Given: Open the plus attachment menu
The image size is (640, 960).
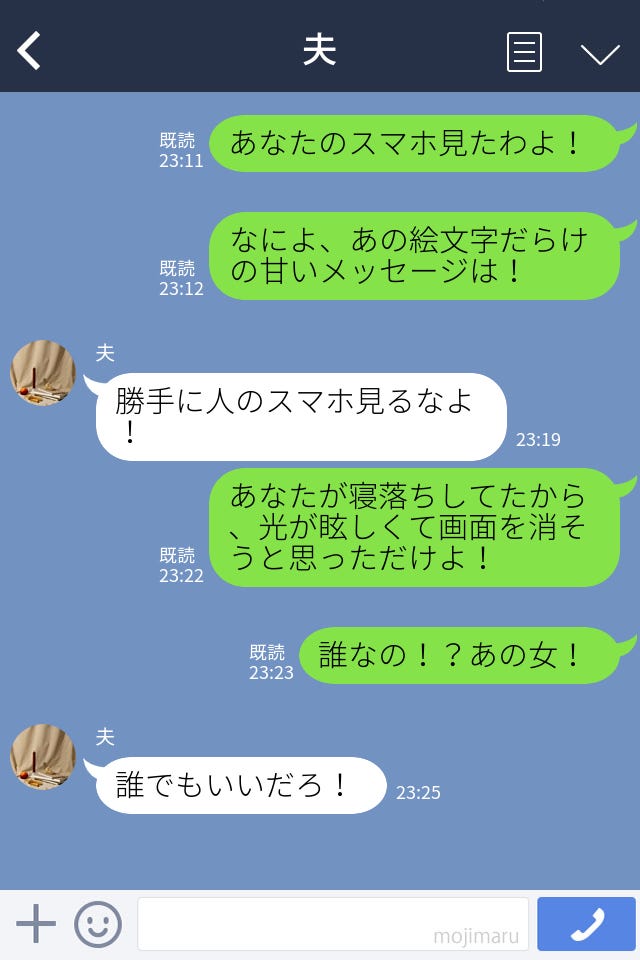Looking at the screenshot, I should click(36, 924).
